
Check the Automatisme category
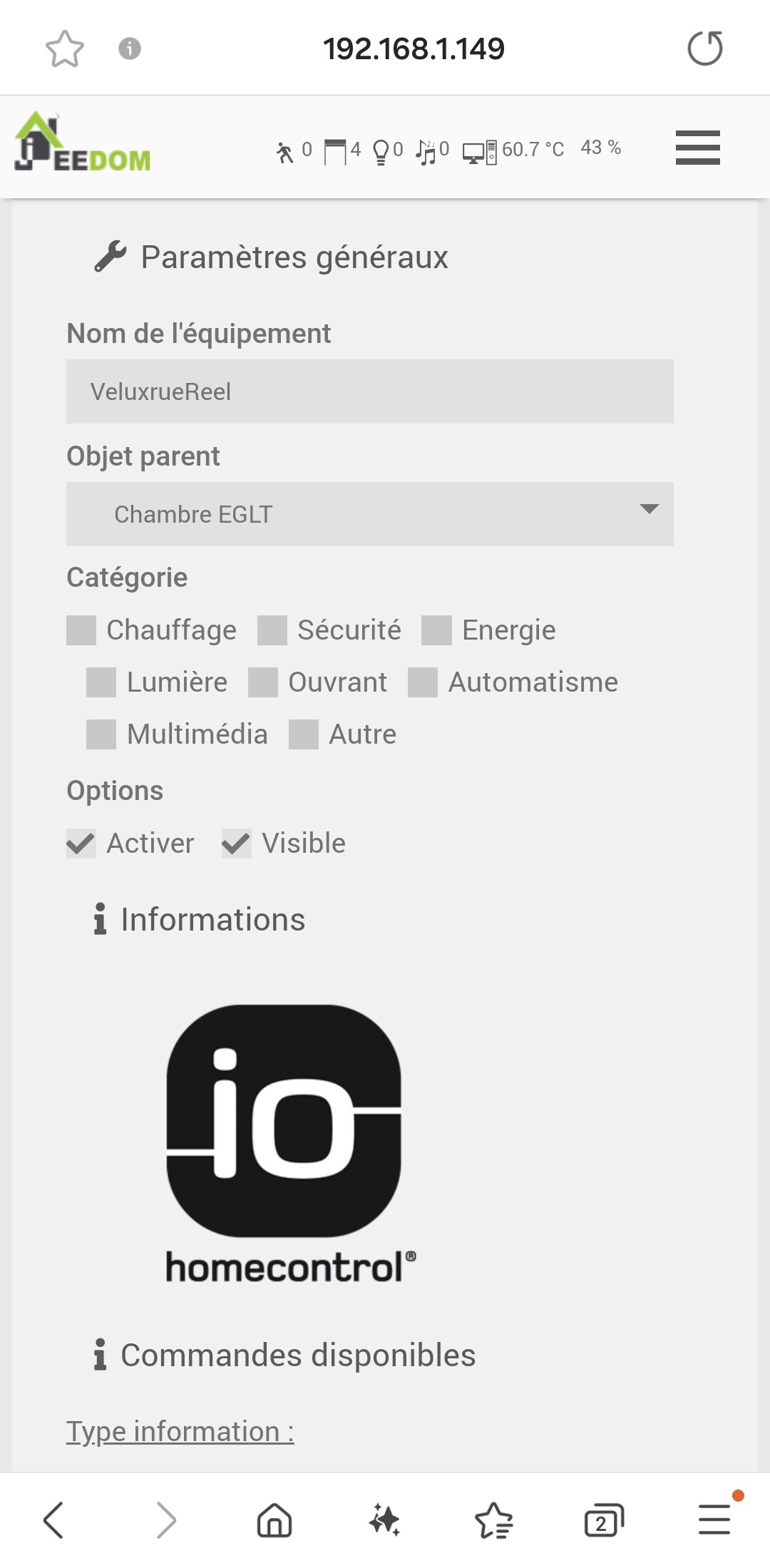point(423,682)
